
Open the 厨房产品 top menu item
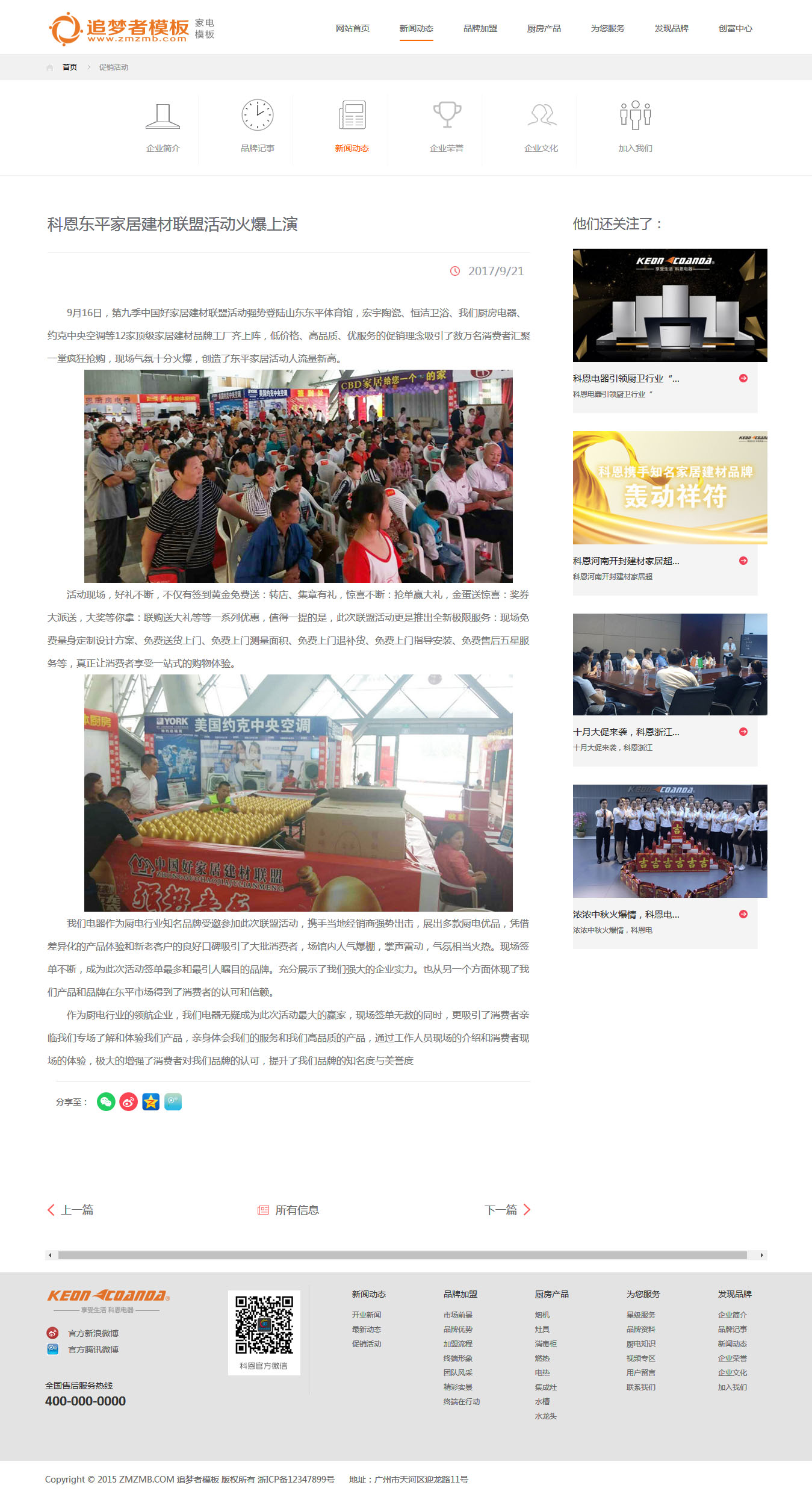pos(544,28)
